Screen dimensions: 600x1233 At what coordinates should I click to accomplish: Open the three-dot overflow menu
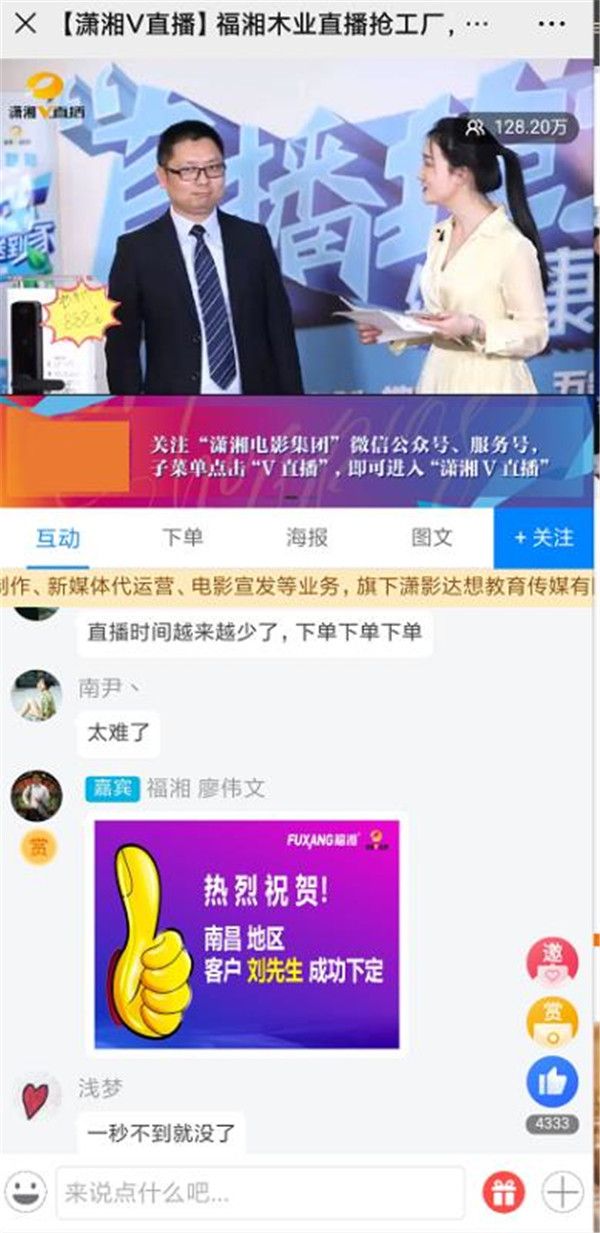pos(551,23)
